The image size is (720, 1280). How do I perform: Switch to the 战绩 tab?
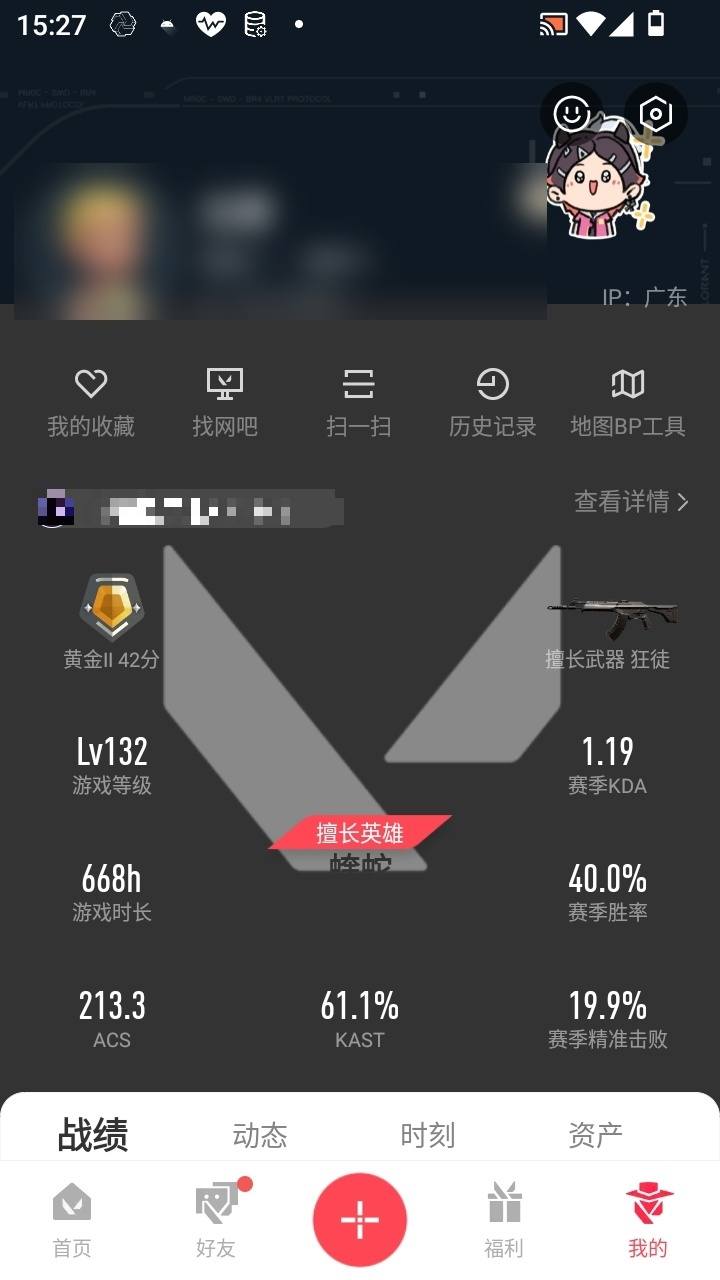click(x=93, y=1133)
